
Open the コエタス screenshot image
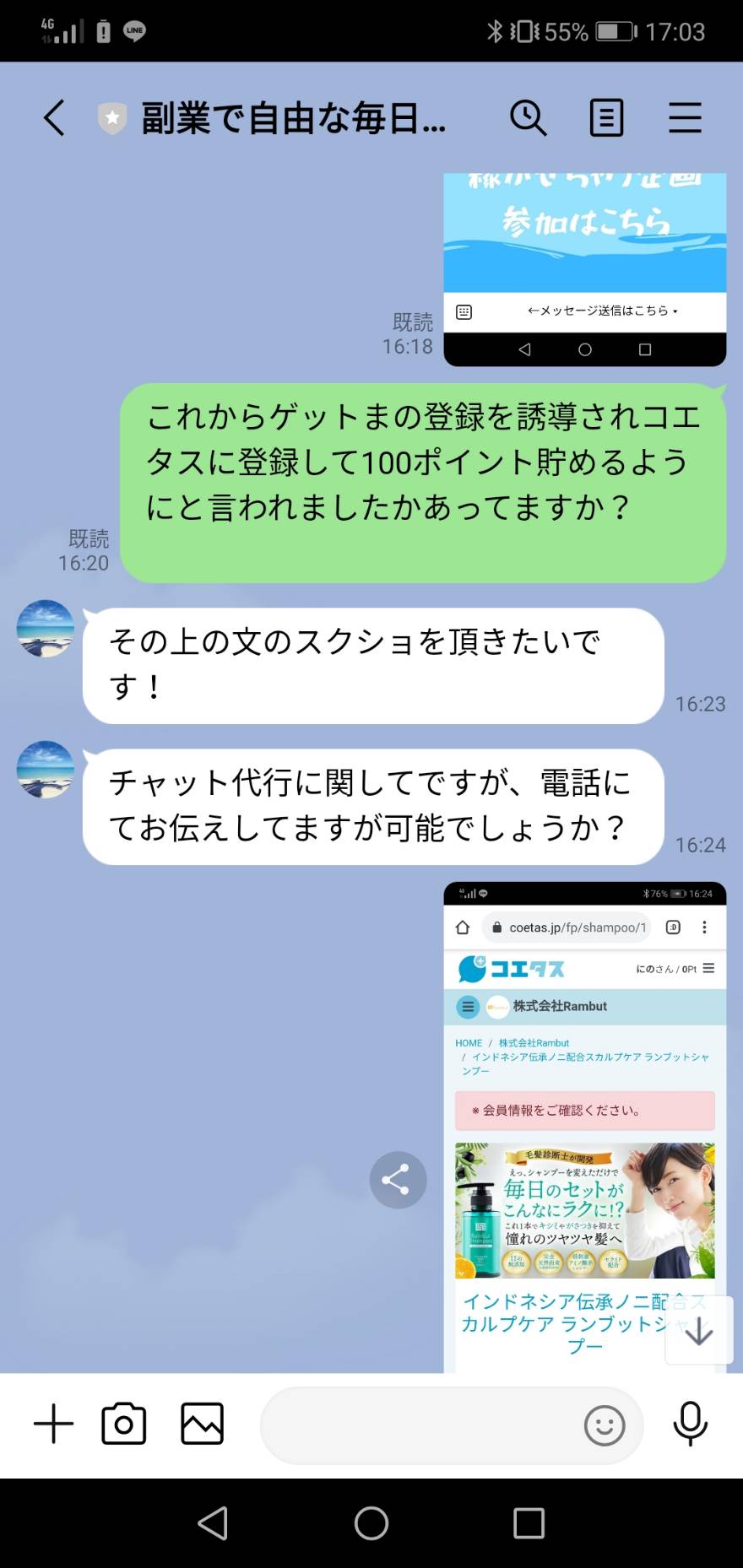pyautogui.click(x=585, y=1127)
